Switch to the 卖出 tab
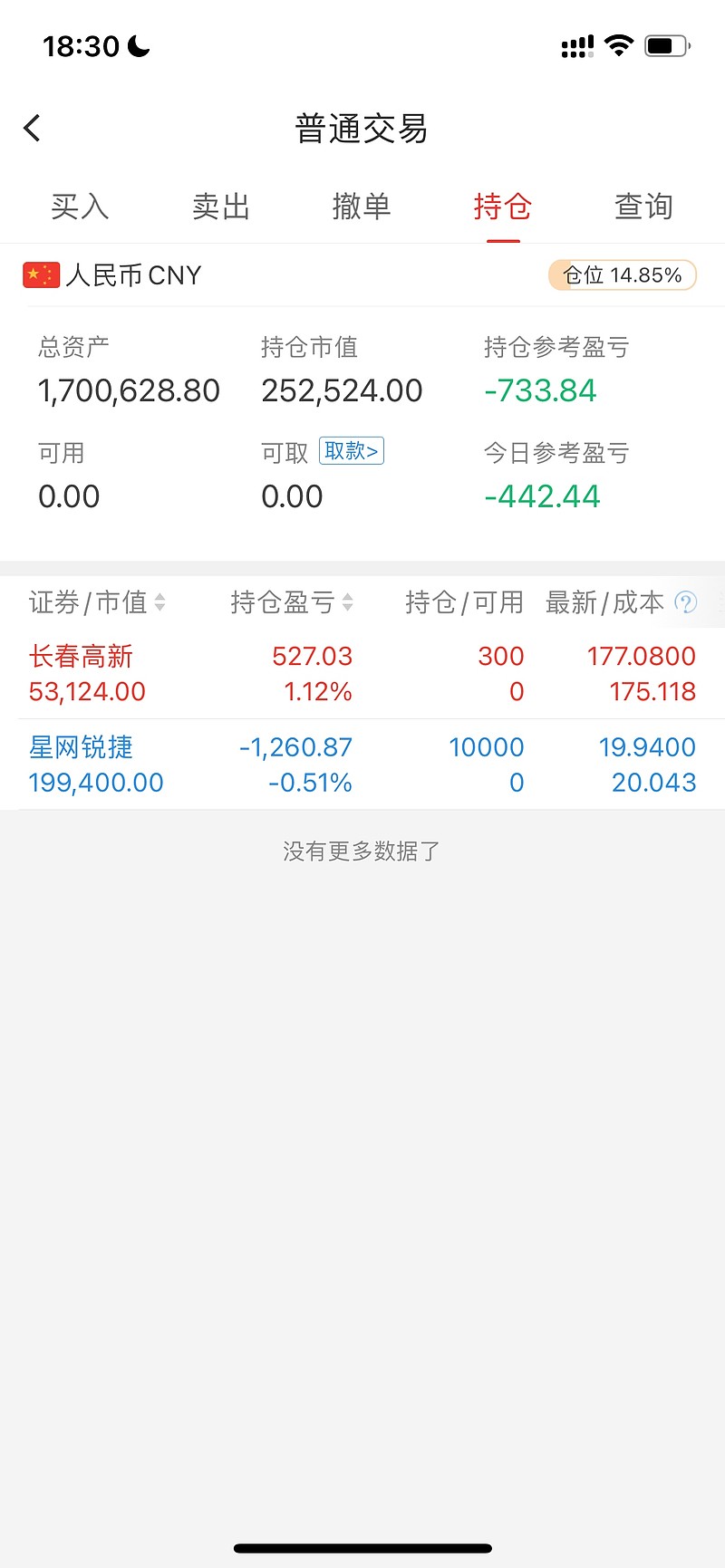The image size is (725, 1568). tap(220, 207)
